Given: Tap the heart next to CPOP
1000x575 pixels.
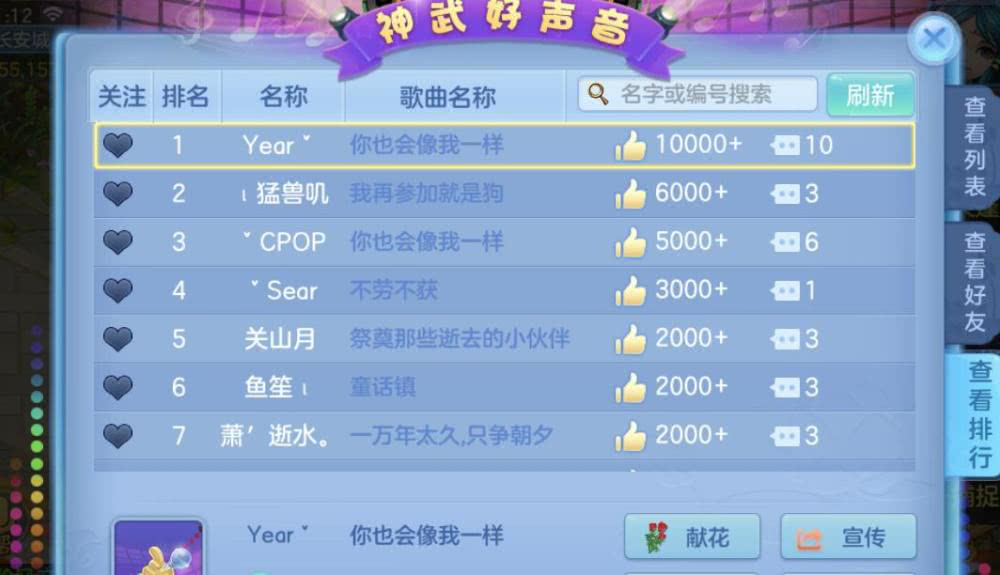Looking at the screenshot, I should tap(118, 242).
